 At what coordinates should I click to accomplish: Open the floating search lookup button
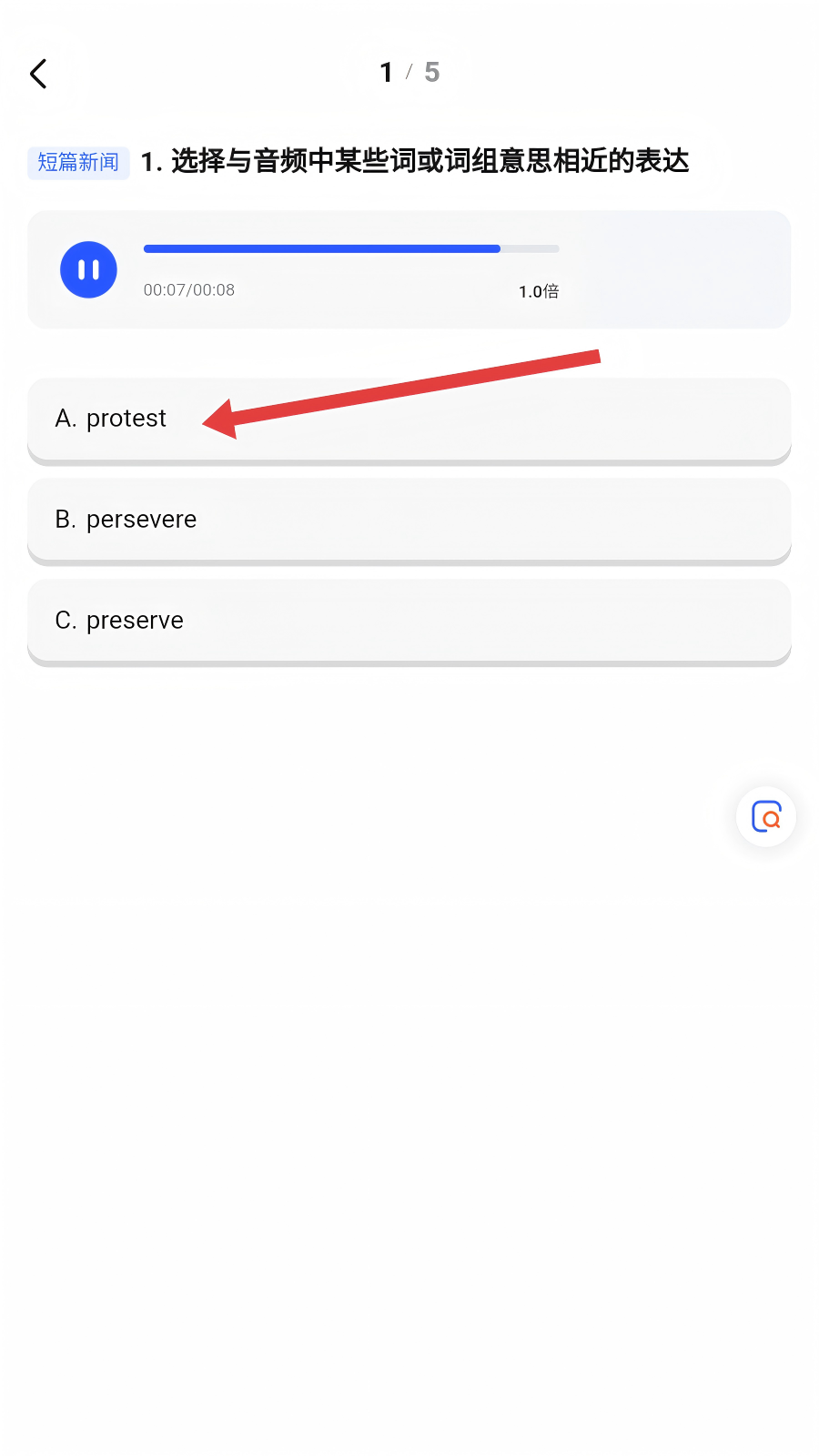coord(766,816)
